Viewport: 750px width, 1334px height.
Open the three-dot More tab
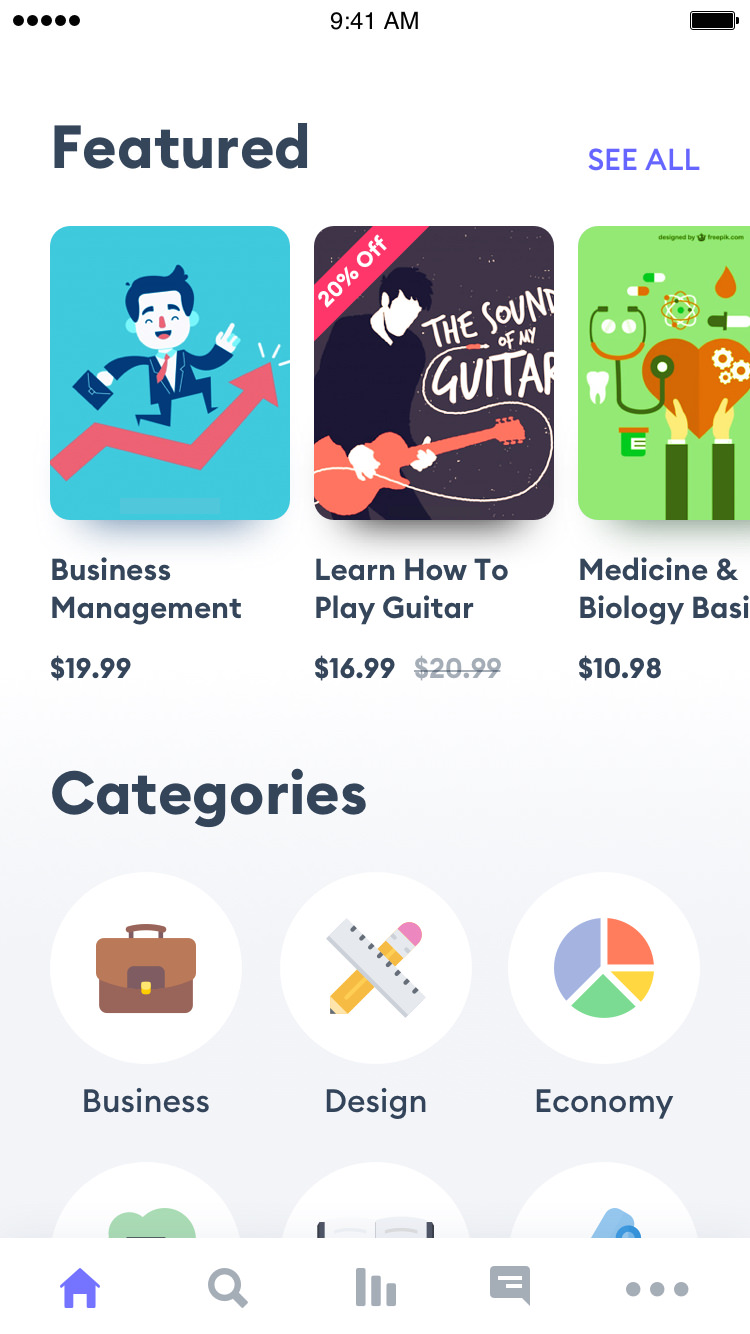click(x=657, y=1290)
